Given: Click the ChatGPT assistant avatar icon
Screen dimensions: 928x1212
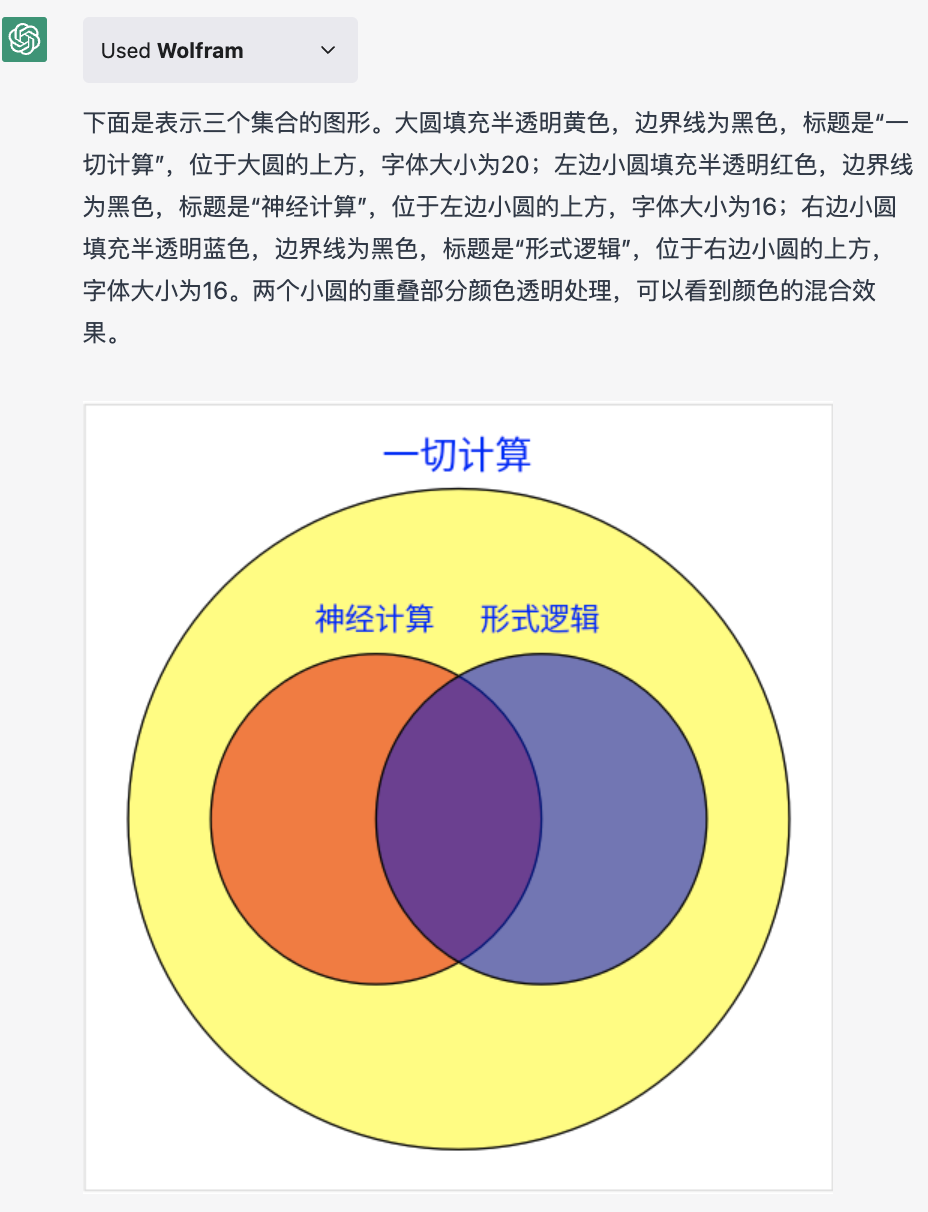Looking at the screenshot, I should (x=26, y=40).
